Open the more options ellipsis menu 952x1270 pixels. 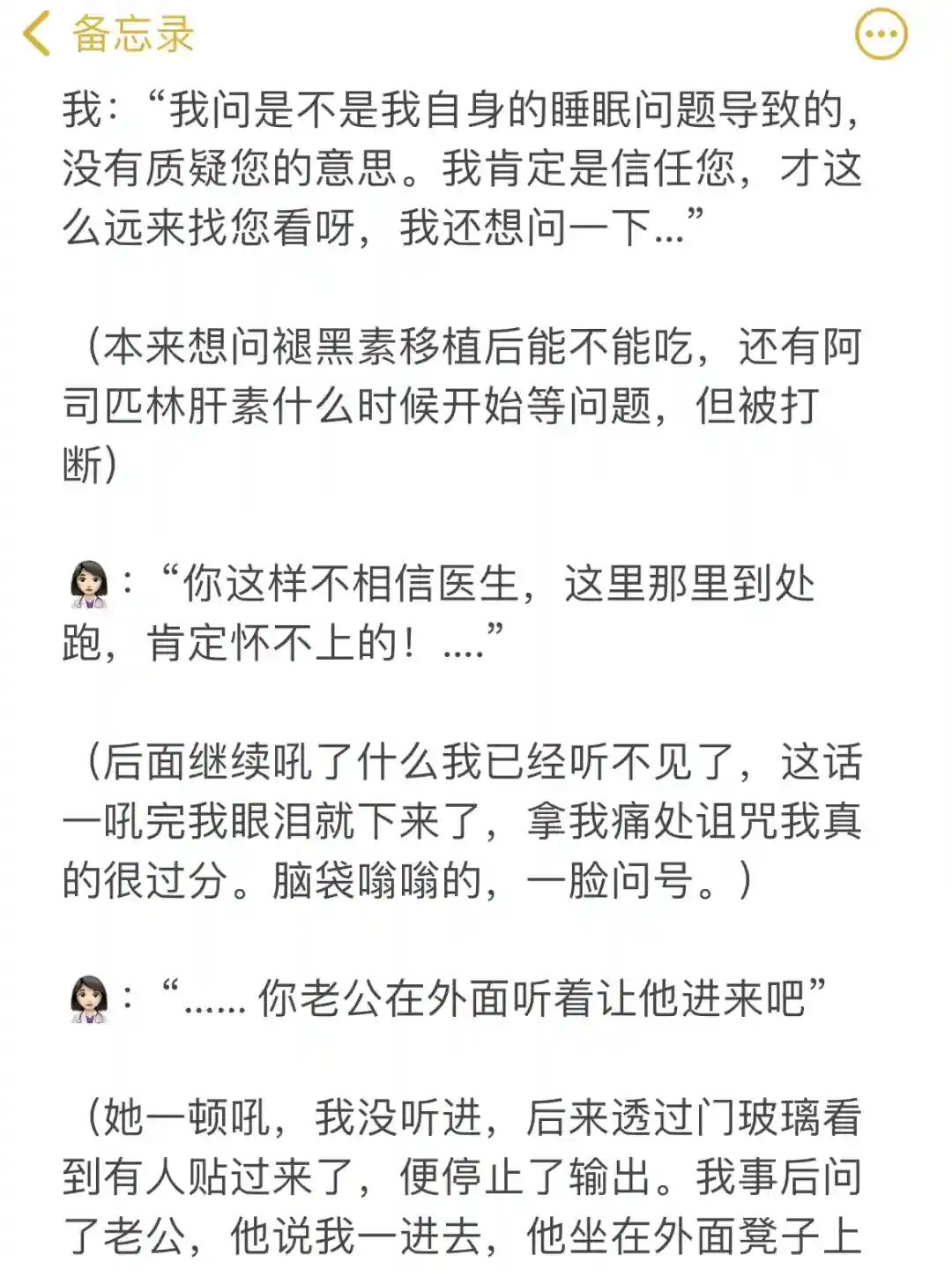[x=881, y=35]
